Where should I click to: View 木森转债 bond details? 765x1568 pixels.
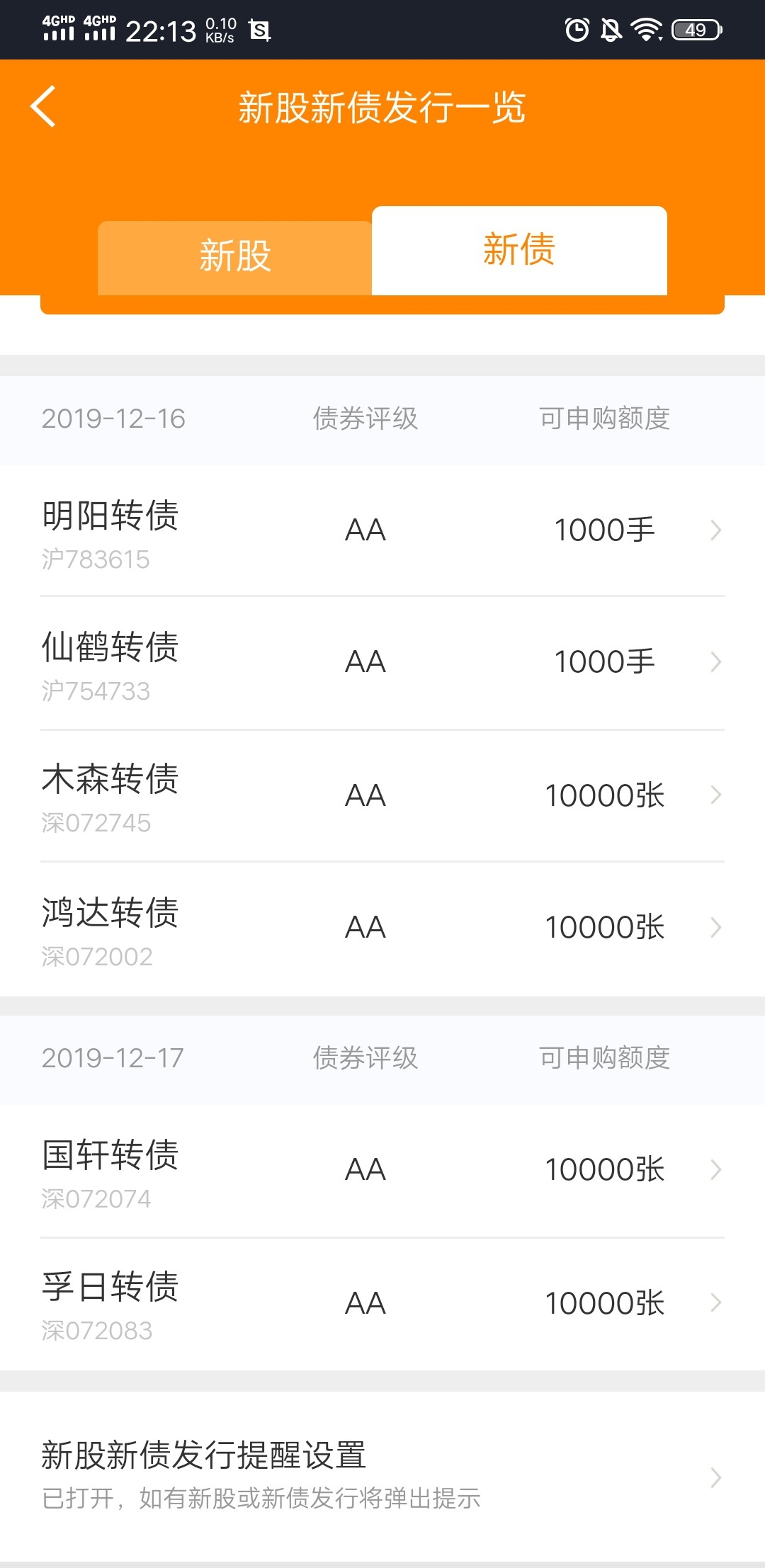pos(382,796)
